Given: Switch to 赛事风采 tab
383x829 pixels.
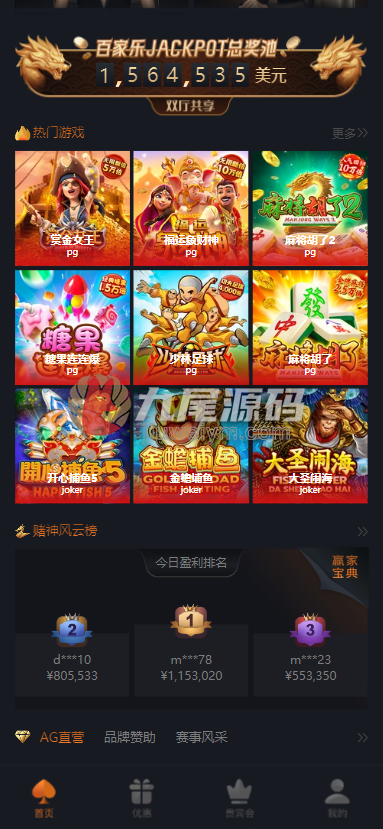Looking at the screenshot, I should pos(202,737).
